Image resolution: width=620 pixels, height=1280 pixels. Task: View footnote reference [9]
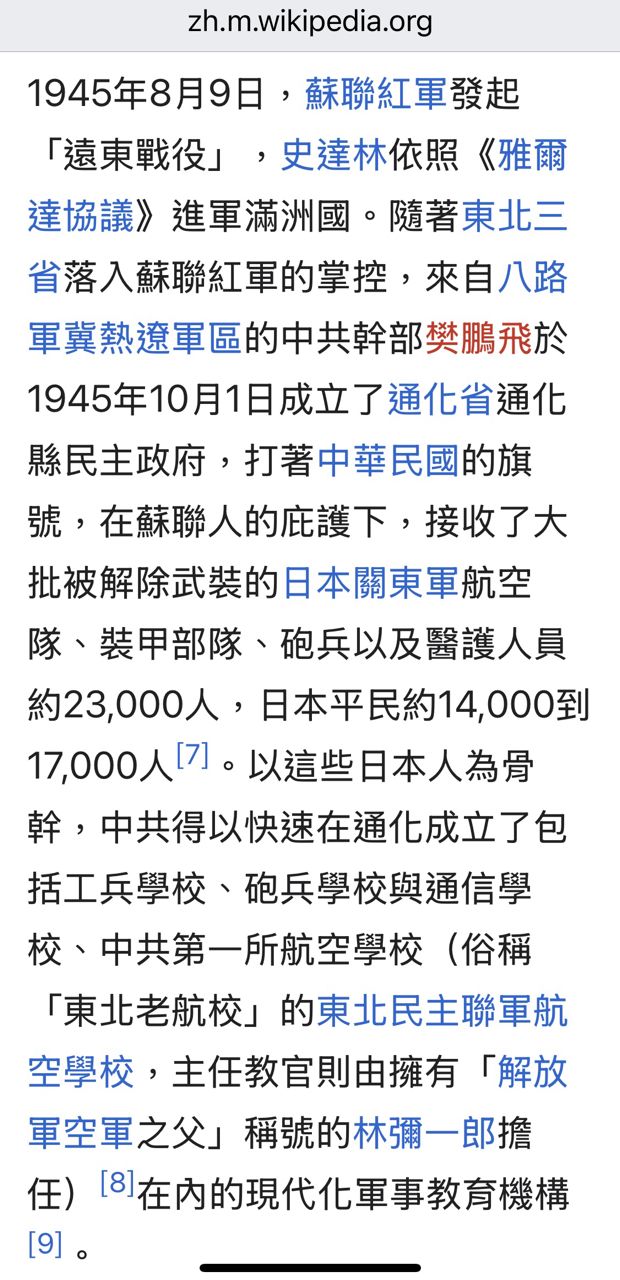(45, 1243)
